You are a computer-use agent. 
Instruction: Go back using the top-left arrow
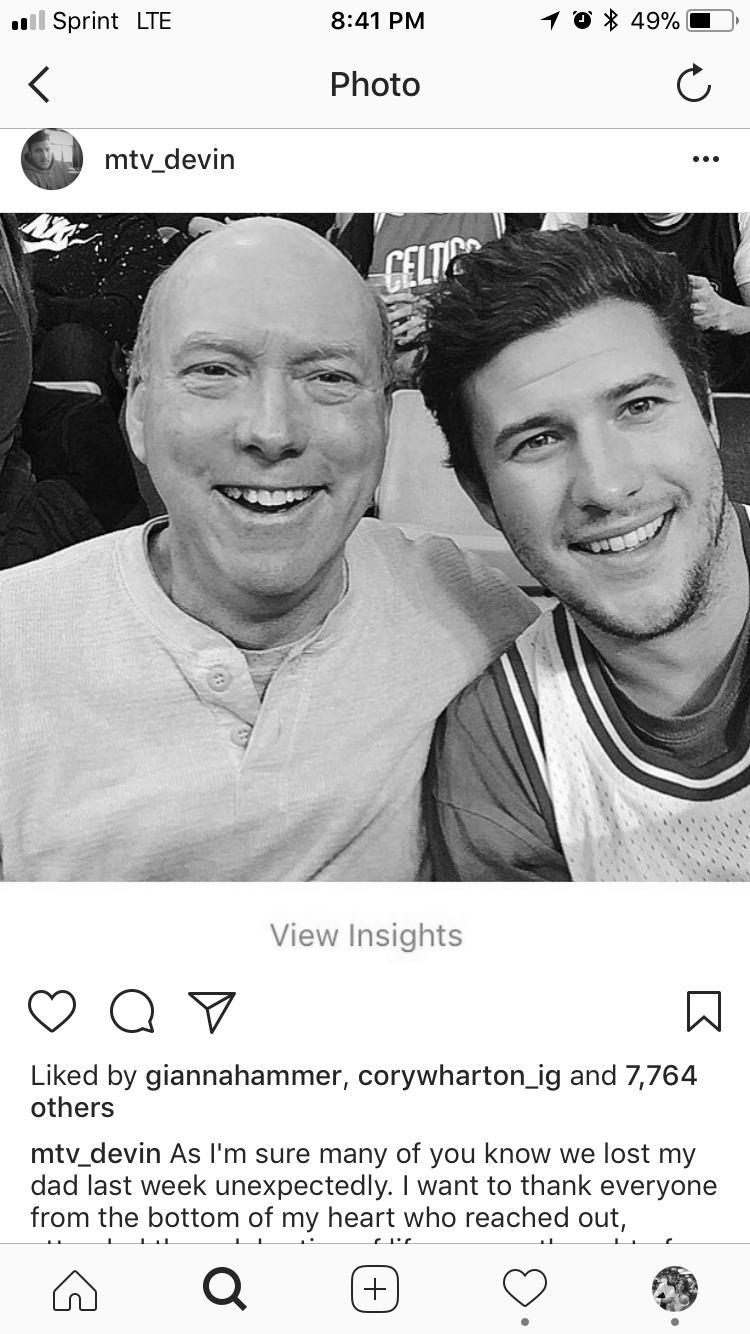click(40, 85)
